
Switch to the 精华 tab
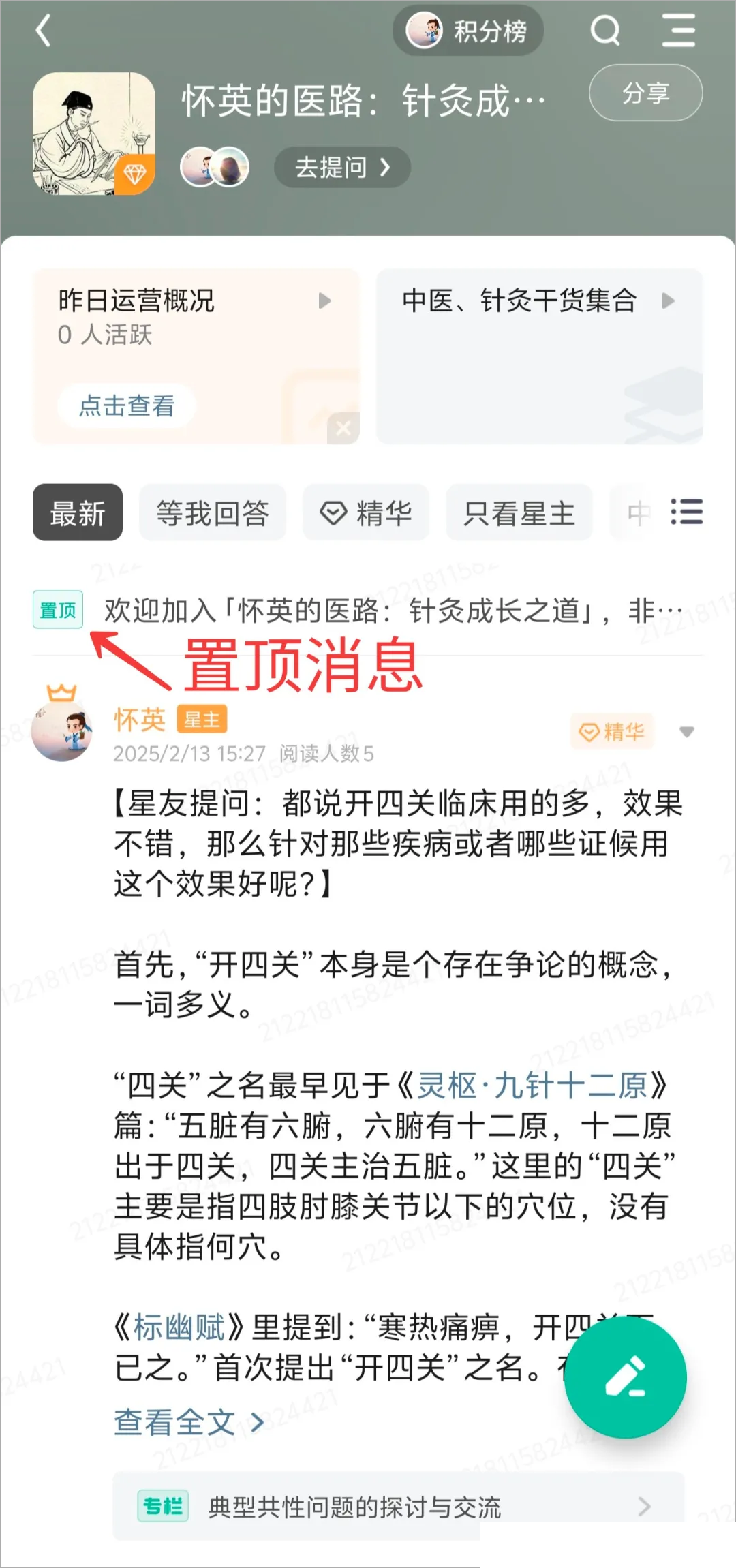coord(366,513)
